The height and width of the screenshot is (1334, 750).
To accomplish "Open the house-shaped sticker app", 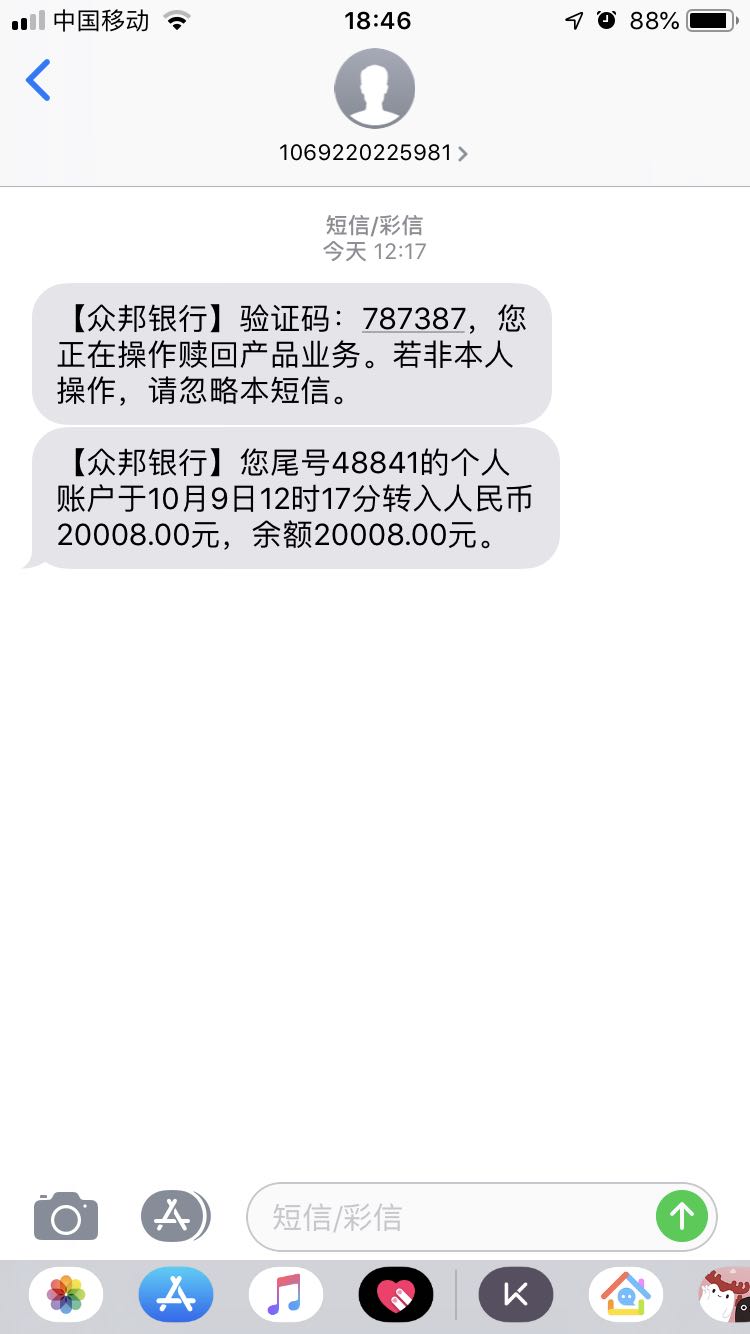I will pos(627,1293).
